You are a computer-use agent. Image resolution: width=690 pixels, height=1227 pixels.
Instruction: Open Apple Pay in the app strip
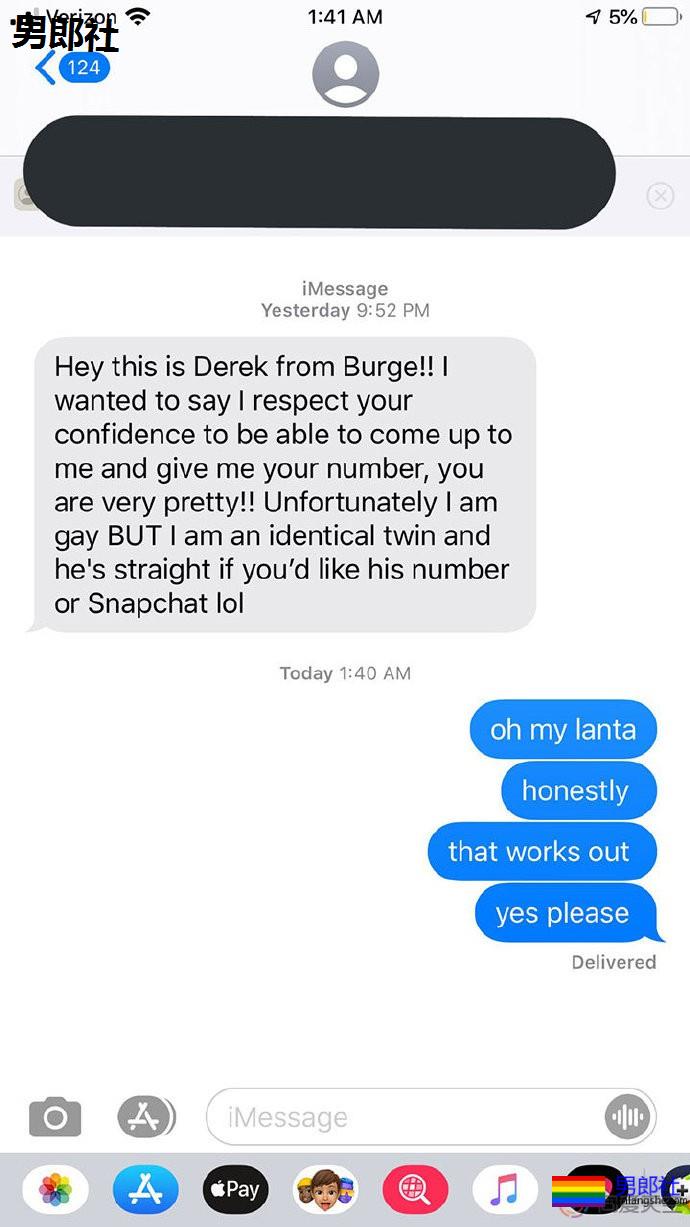[235, 1189]
